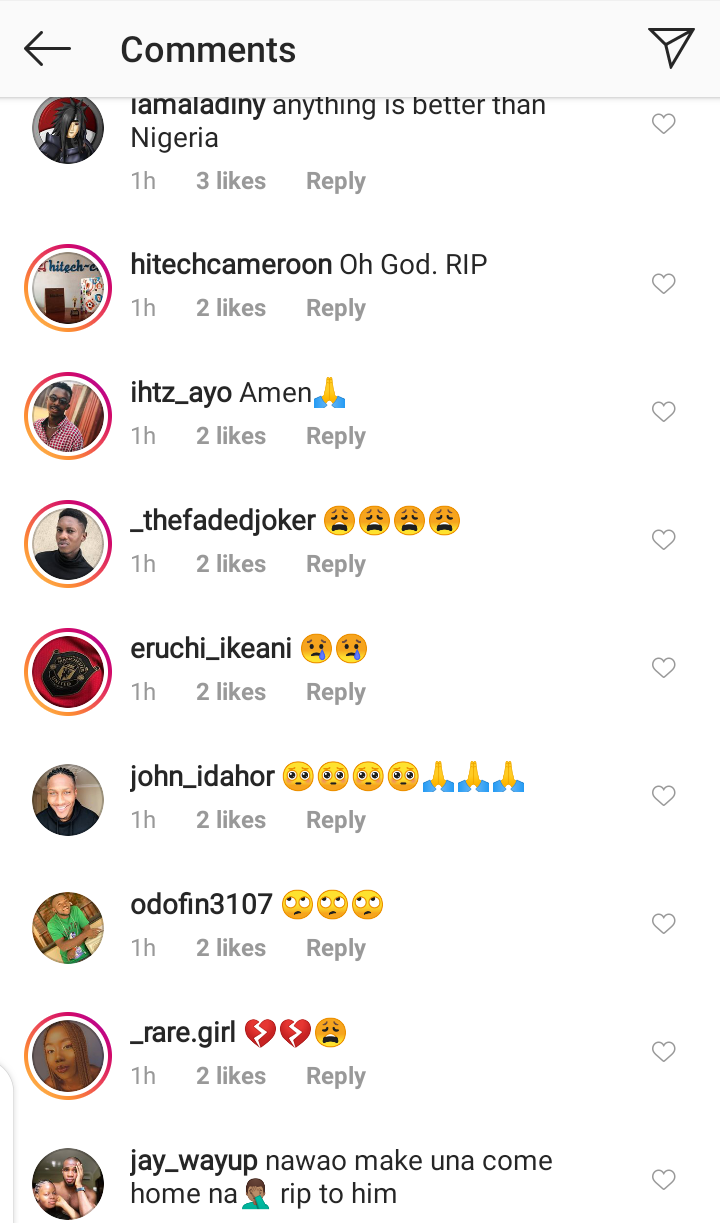Reply to the Nigeria comment

335,181
